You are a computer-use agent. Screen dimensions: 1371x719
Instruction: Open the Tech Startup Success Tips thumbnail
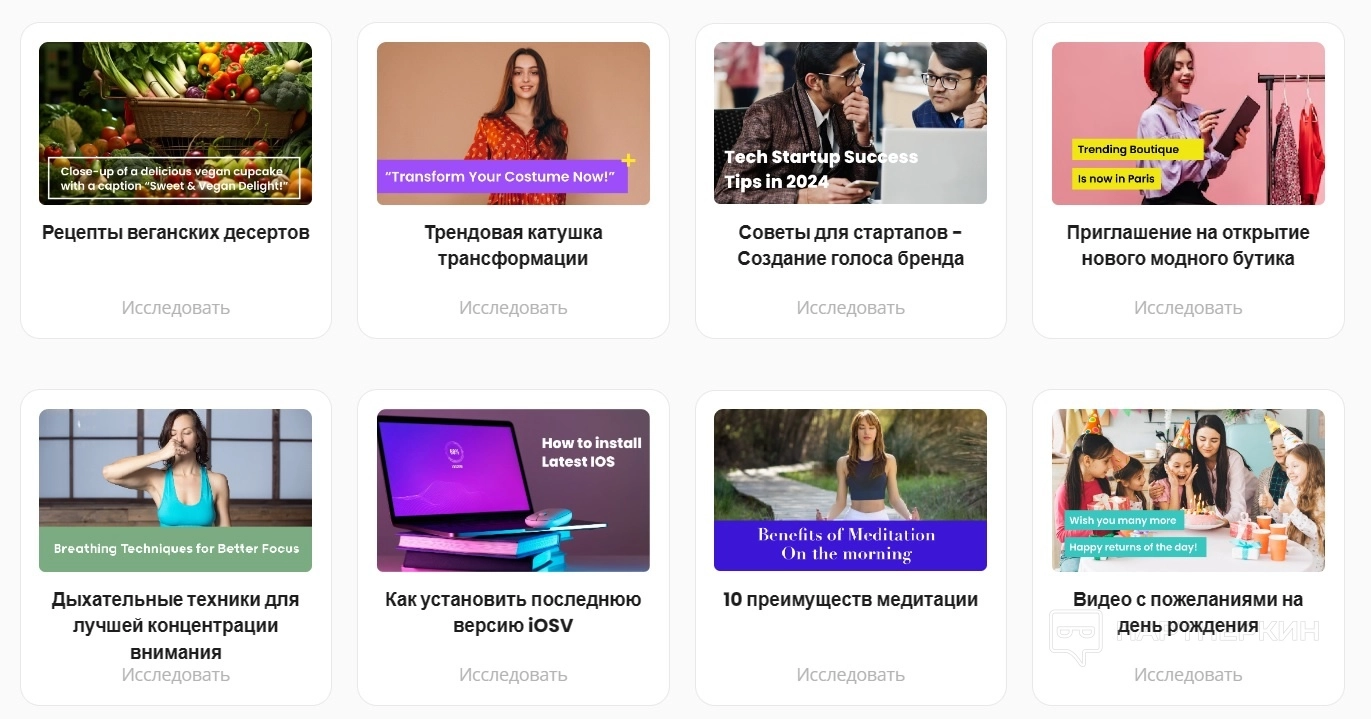click(x=850, y=123)
